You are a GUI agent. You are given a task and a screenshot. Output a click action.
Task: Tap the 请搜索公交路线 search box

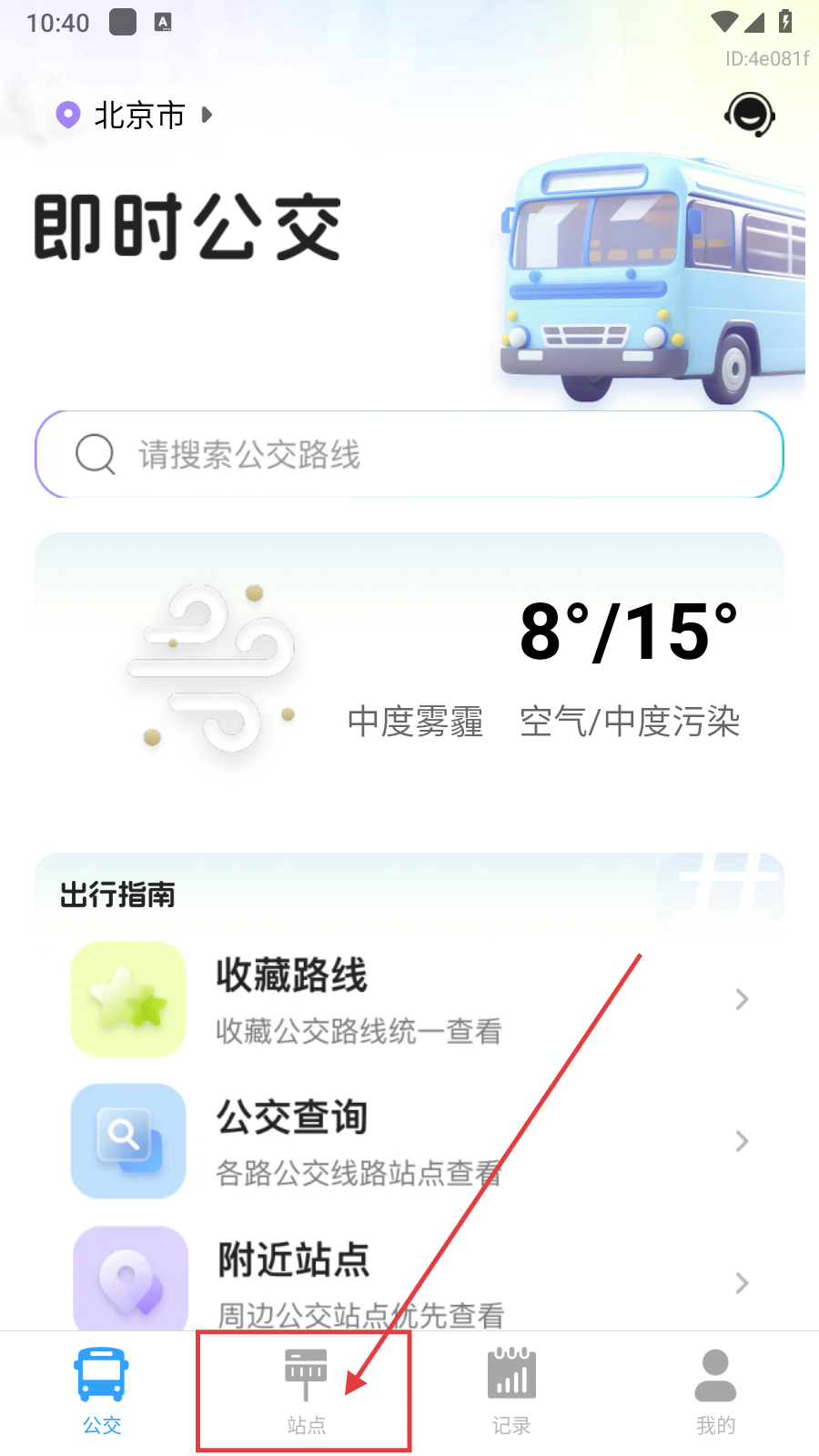point(409,454)
